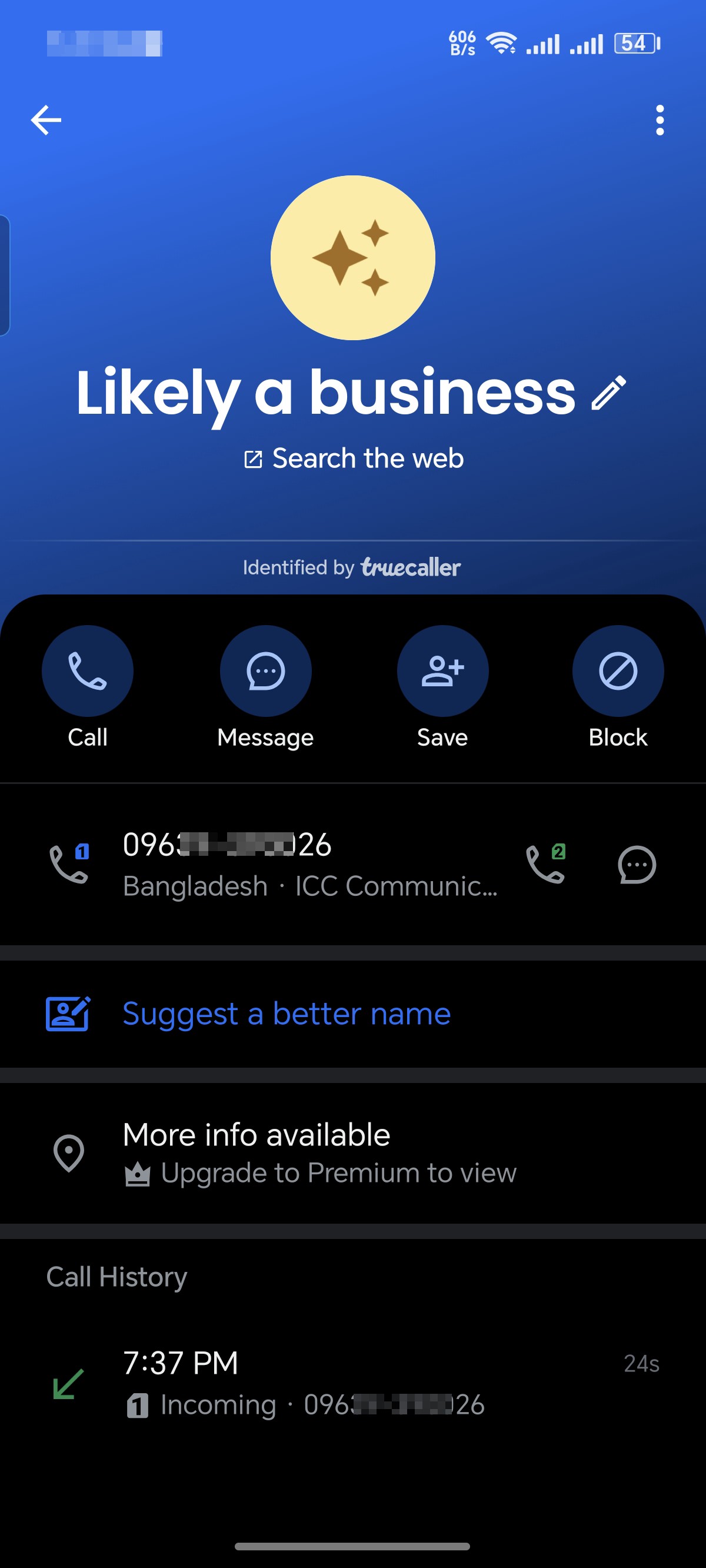Viewport: 706px width, 1568px height.
Task: Edit the name with the pencil icon
Action: [x=608, y=393]
